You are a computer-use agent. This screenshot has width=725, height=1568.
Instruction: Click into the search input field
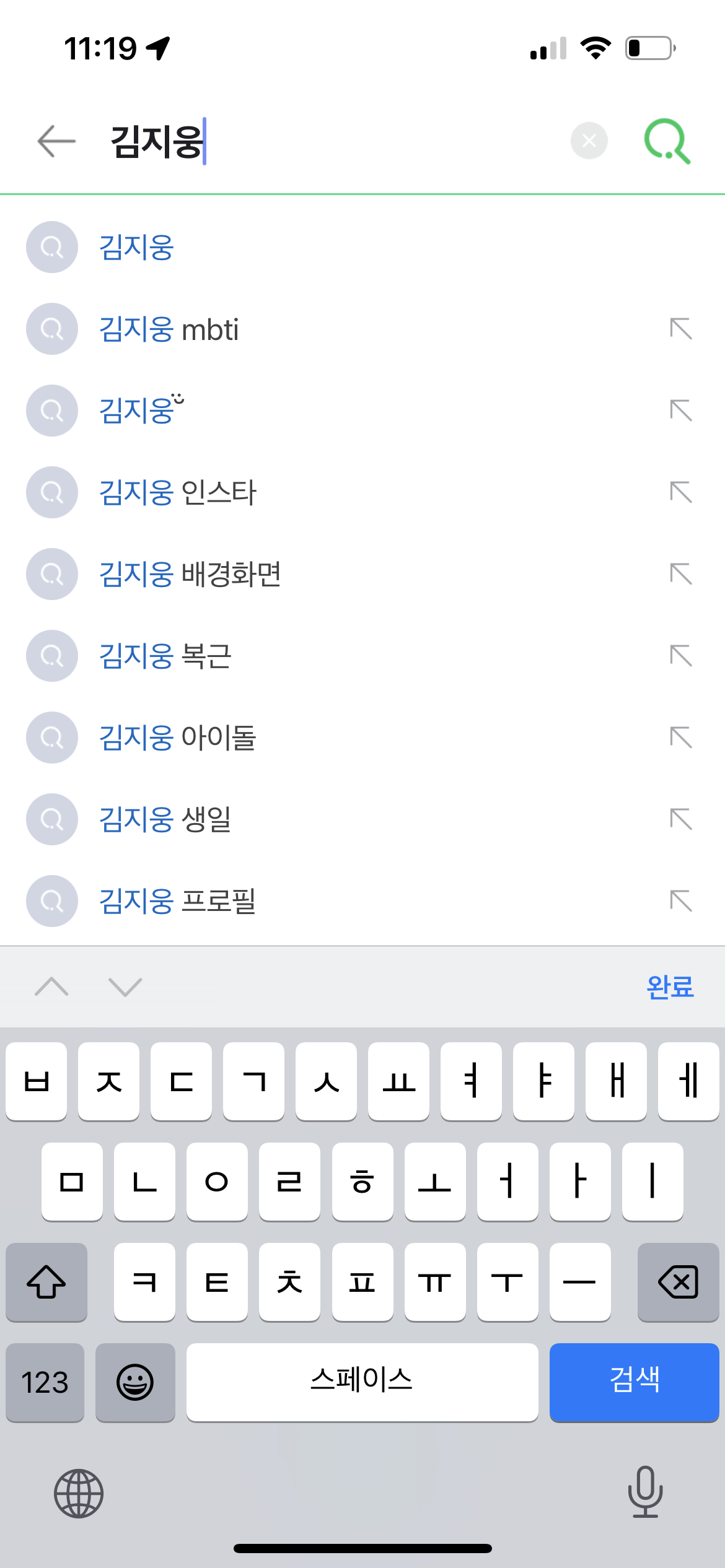tap(310, 141)
